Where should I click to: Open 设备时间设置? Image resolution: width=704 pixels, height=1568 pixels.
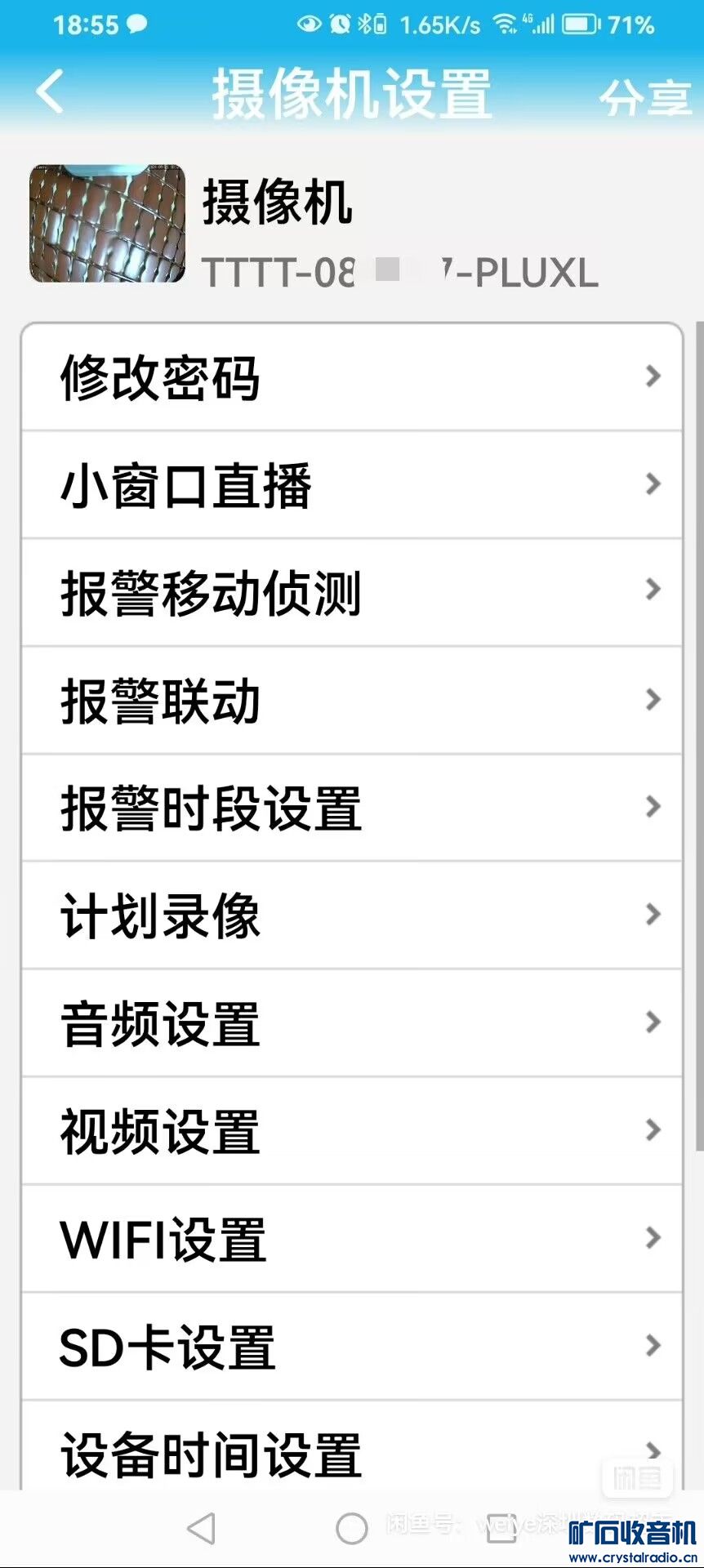tap(351, 1451)
